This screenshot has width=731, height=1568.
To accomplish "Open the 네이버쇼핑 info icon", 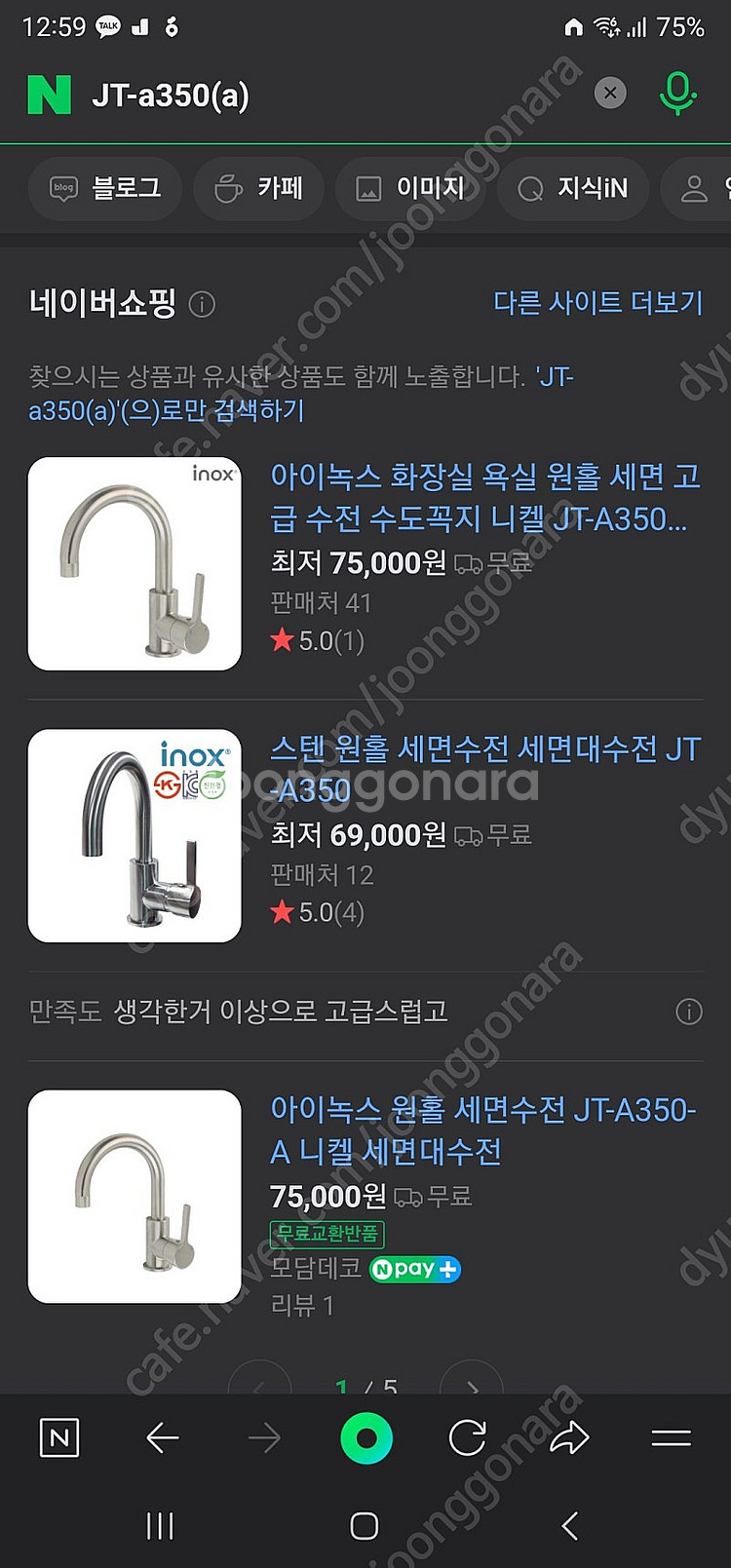I will point(202,305).
